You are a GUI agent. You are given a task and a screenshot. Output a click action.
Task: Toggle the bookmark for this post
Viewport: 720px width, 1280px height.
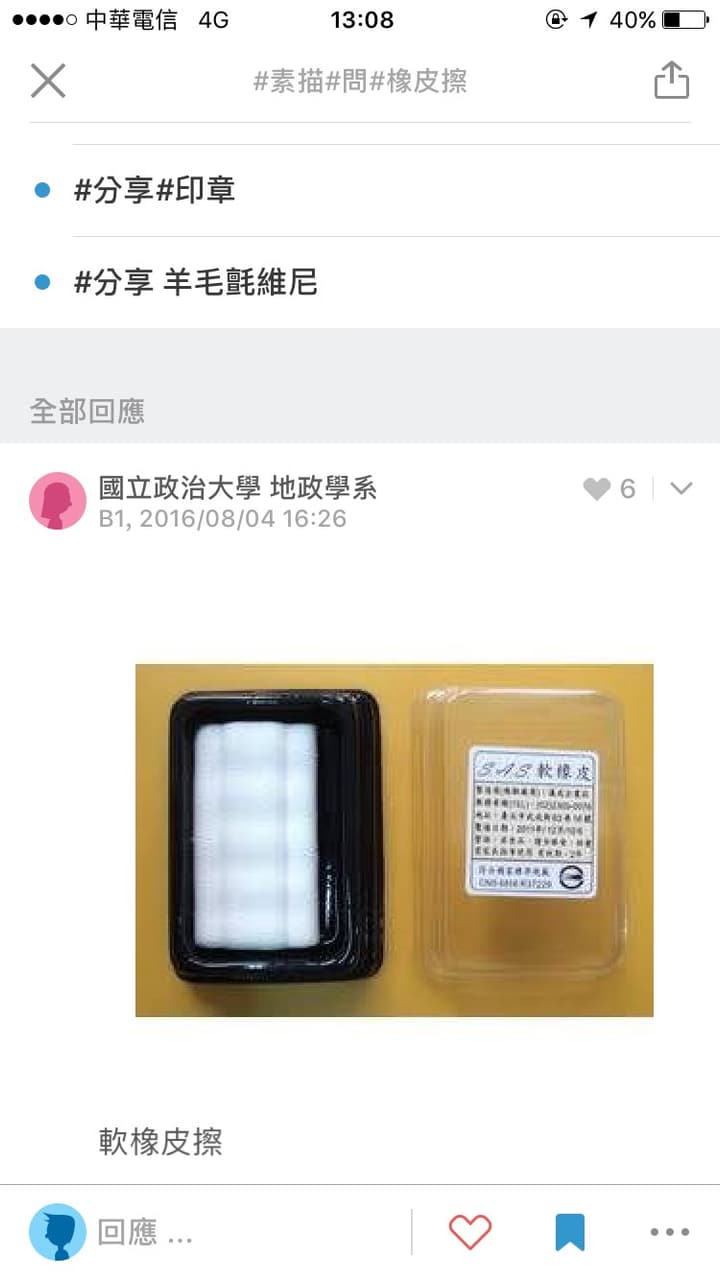click(570, 1232)
